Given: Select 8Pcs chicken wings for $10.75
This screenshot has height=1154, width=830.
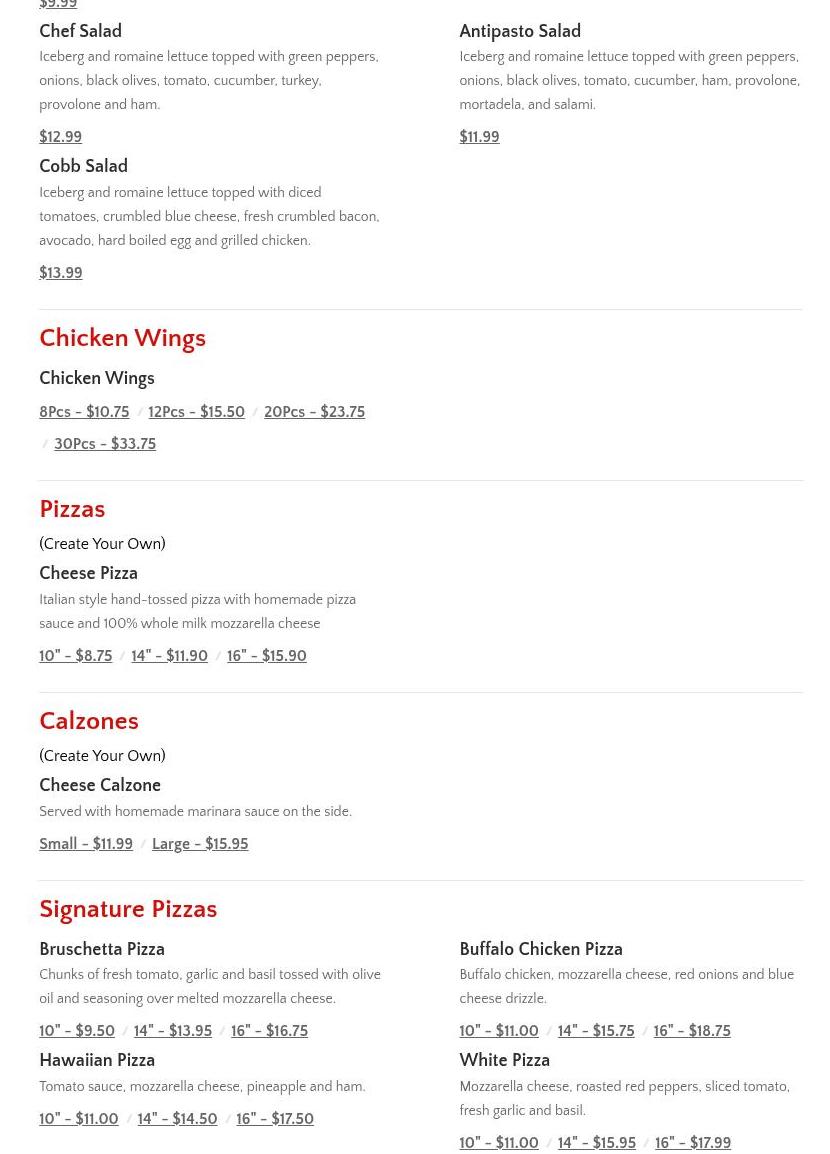Looking at the screenshot, I should [84, 413].
